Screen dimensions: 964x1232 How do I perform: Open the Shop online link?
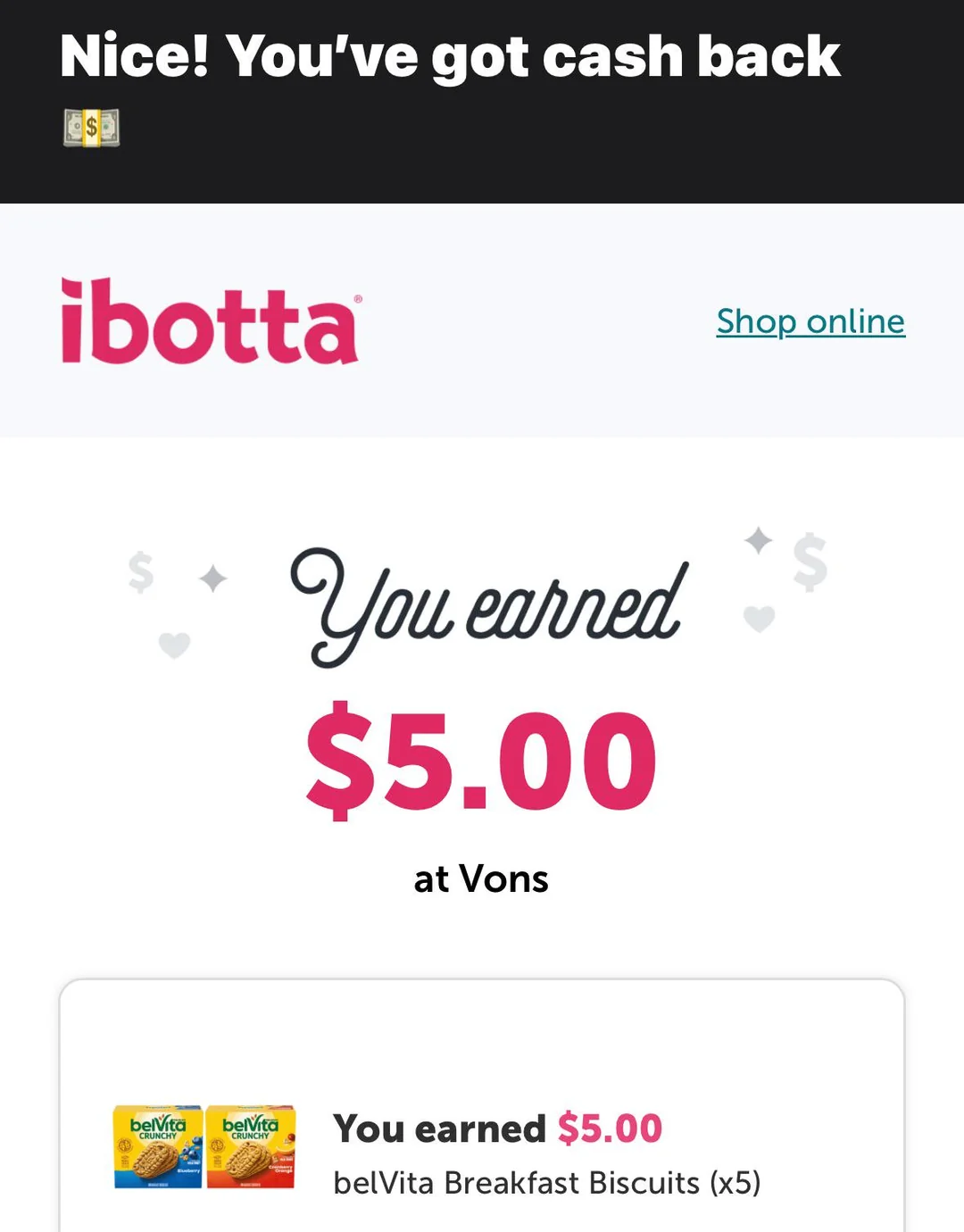(x=810, y=321)
